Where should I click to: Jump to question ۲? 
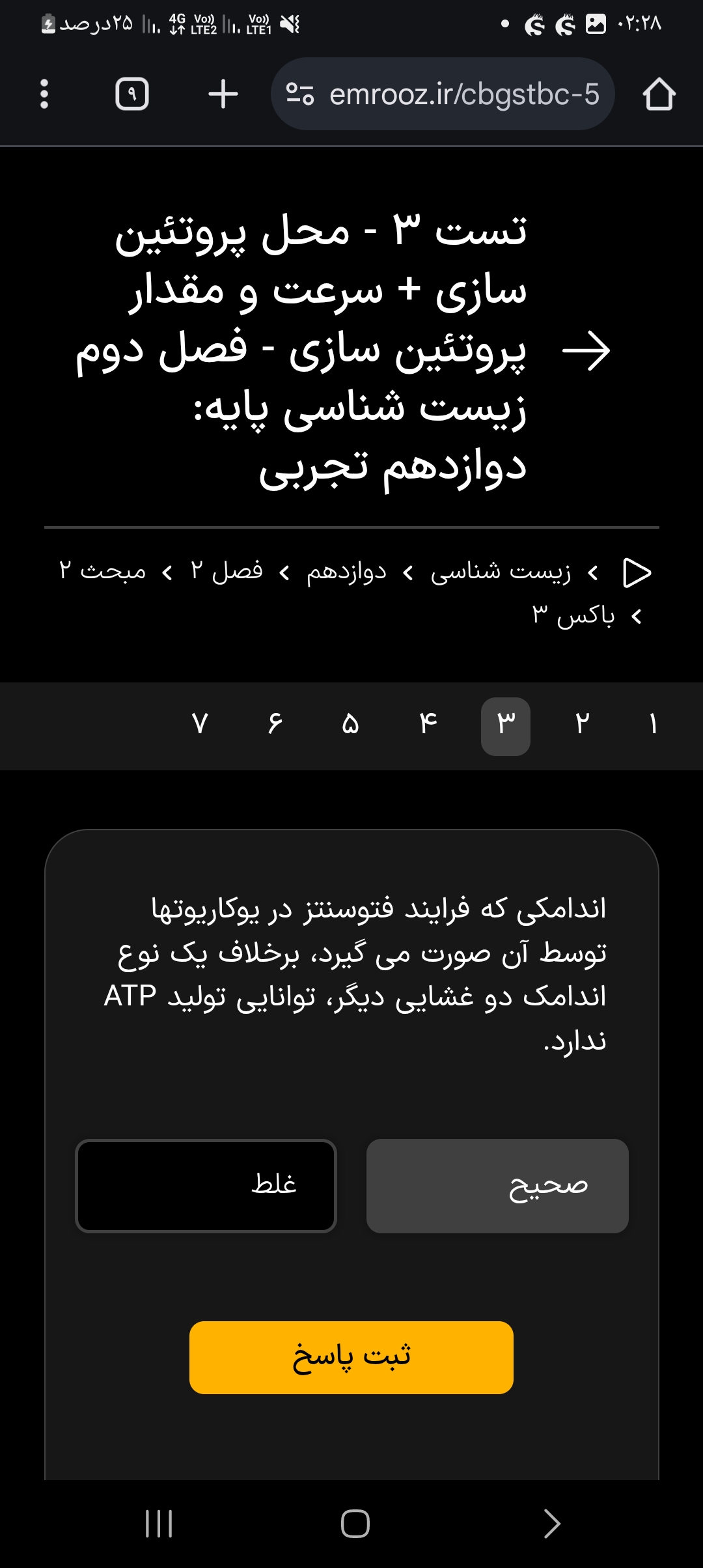click(x=582, y=724)
